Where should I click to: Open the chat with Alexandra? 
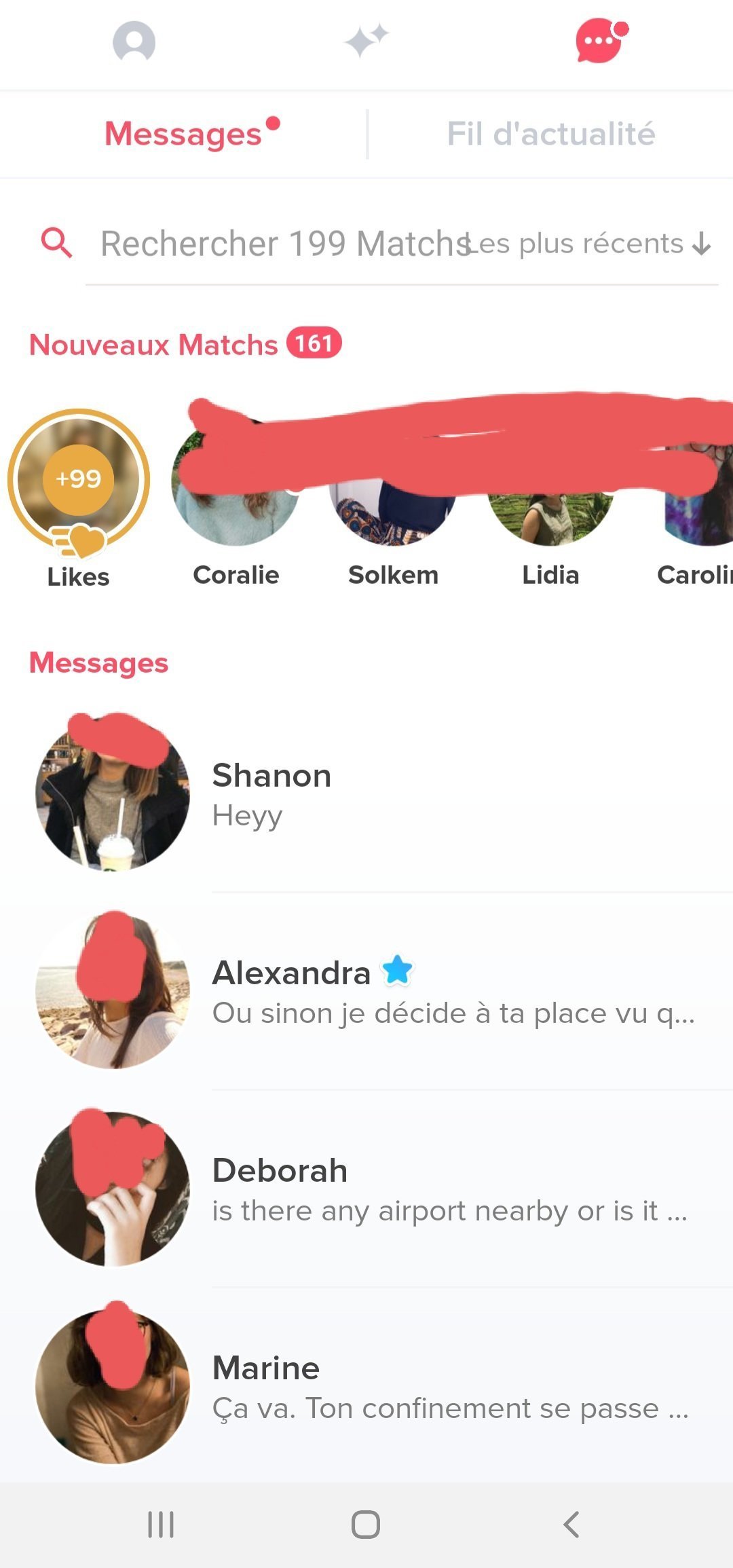(x=366, y=990)
